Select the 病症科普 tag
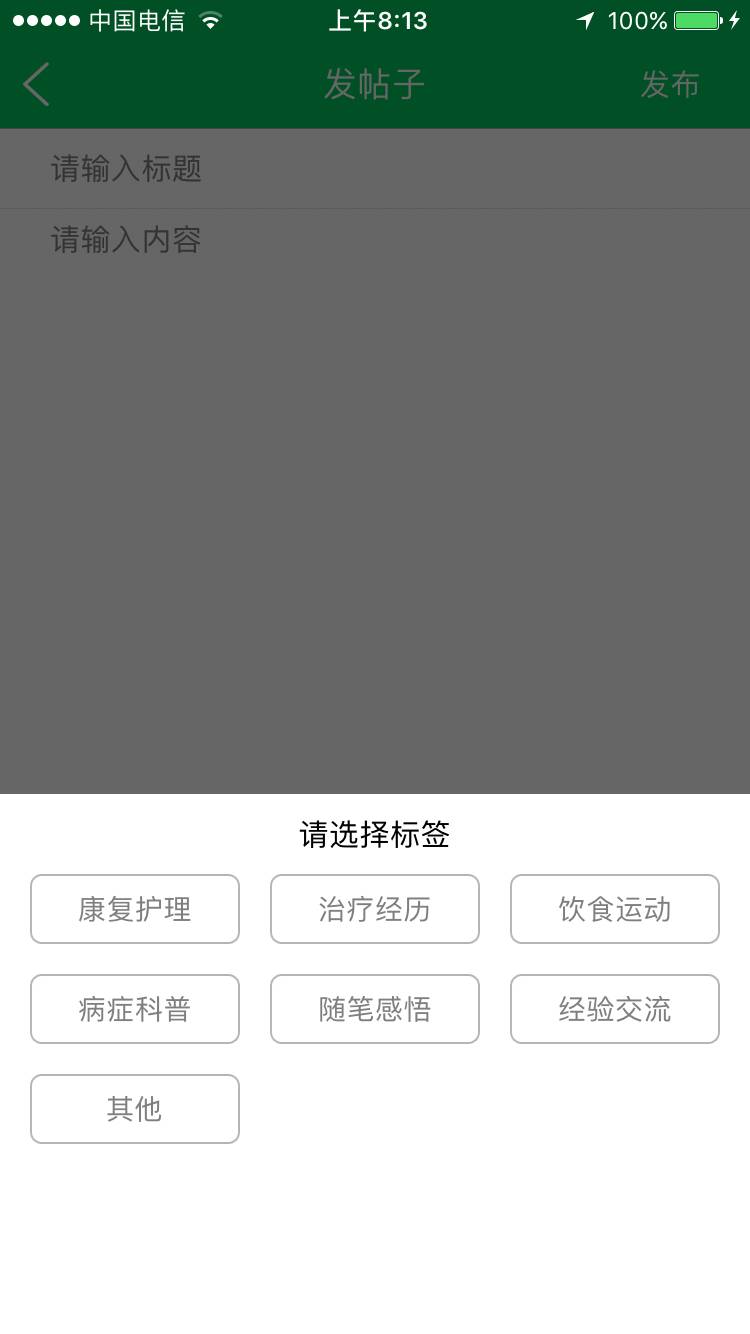The image size is (750, 1334). [135, 1009]
